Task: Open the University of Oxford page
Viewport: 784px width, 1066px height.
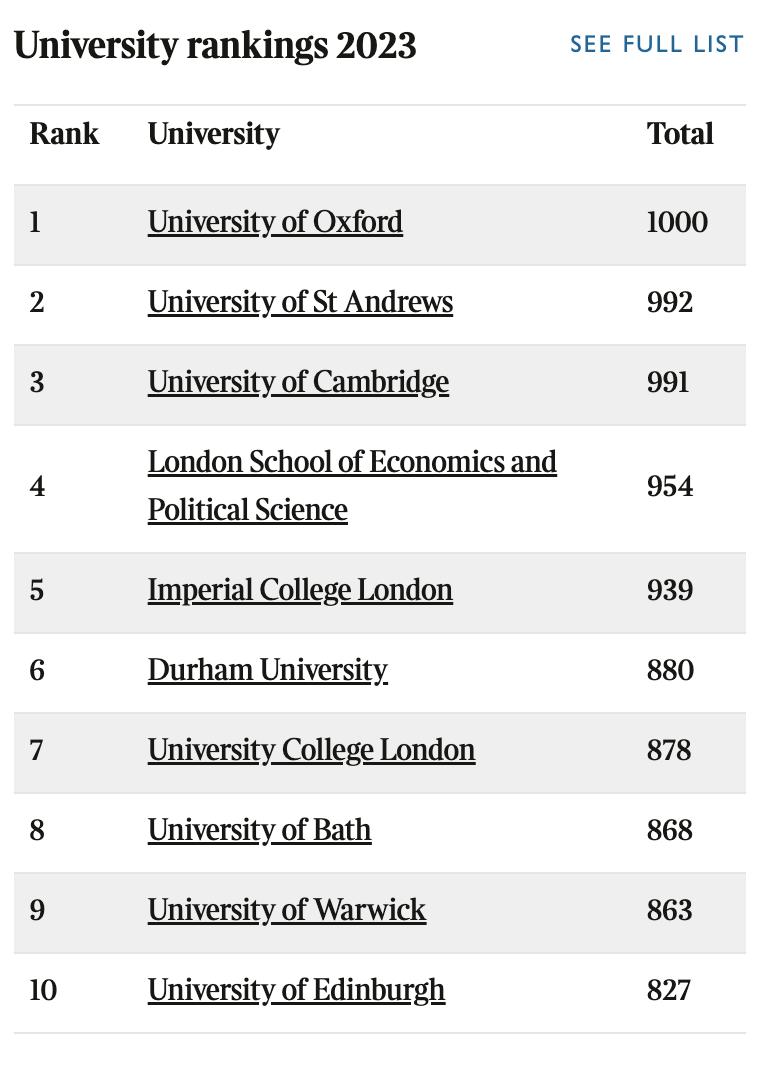Action: click(274, 222)
